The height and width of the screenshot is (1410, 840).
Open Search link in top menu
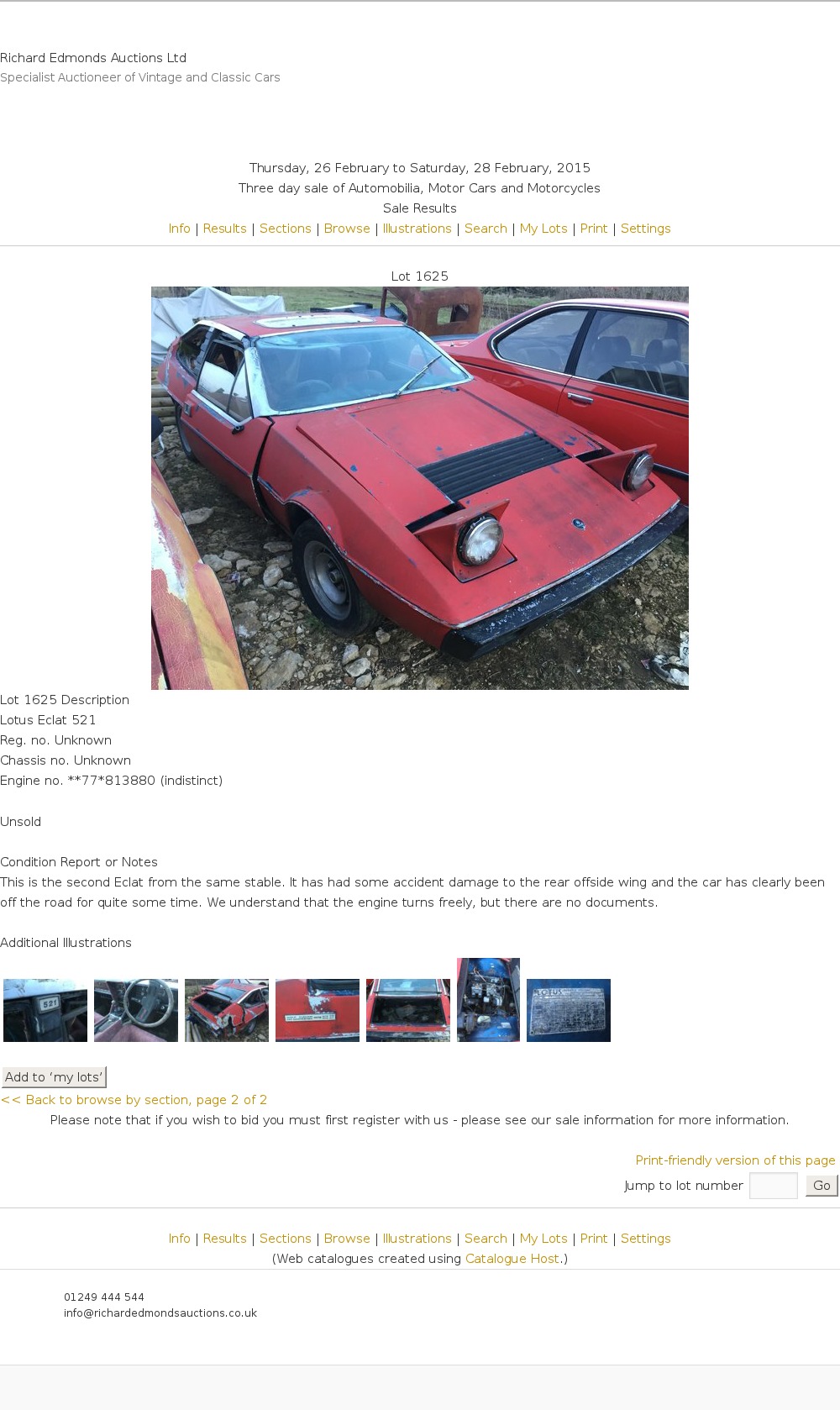pos(486,229)
